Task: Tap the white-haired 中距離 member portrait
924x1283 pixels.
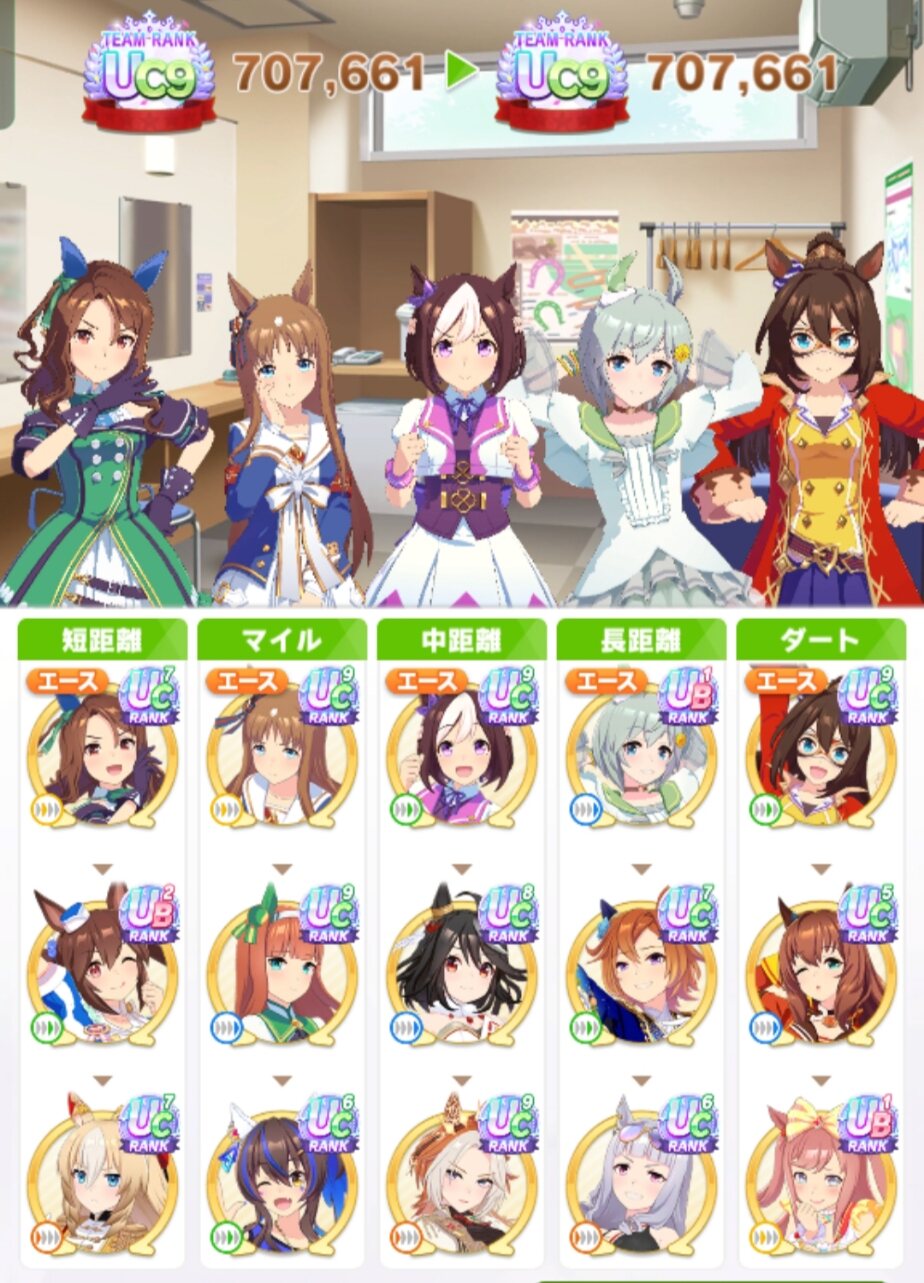Action: point(460,1180)
